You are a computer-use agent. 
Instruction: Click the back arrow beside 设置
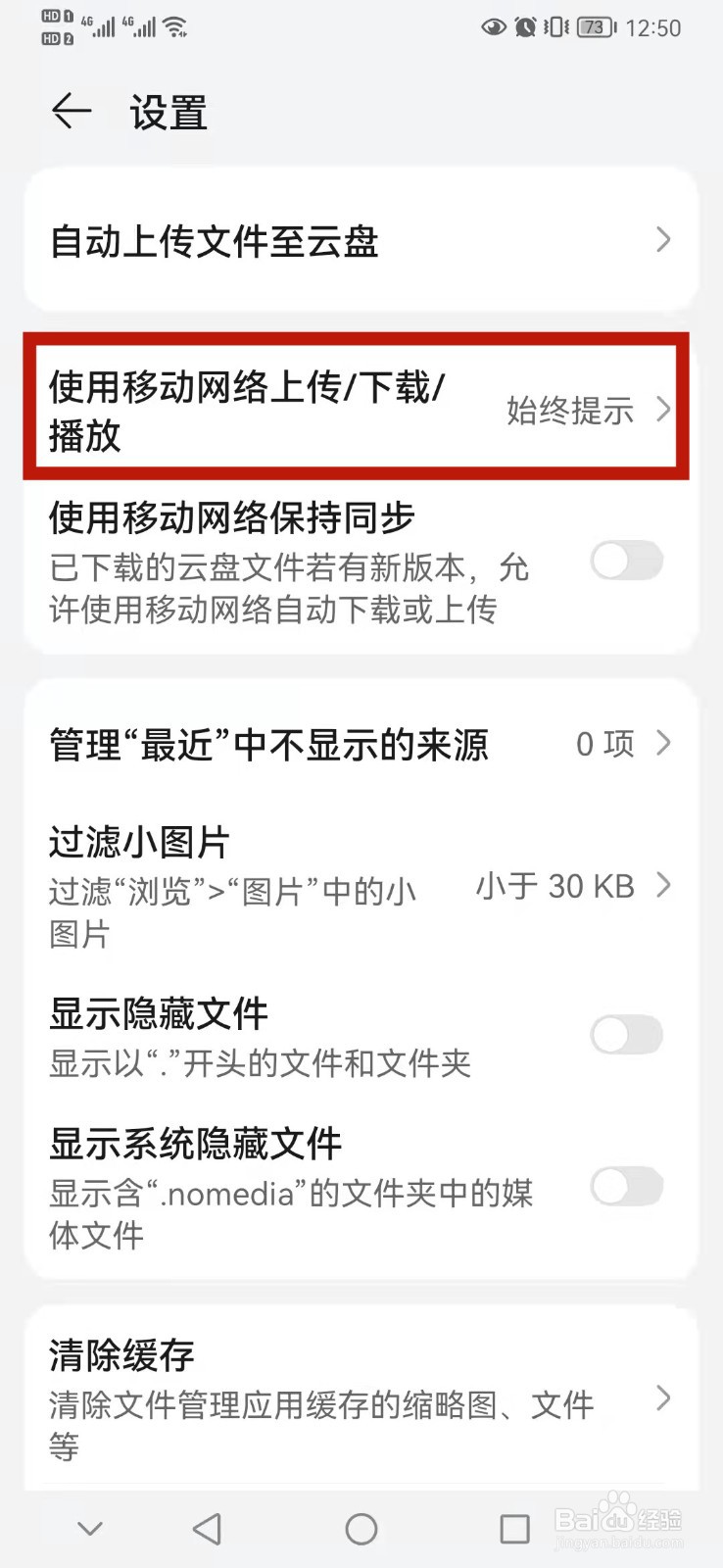72,113
